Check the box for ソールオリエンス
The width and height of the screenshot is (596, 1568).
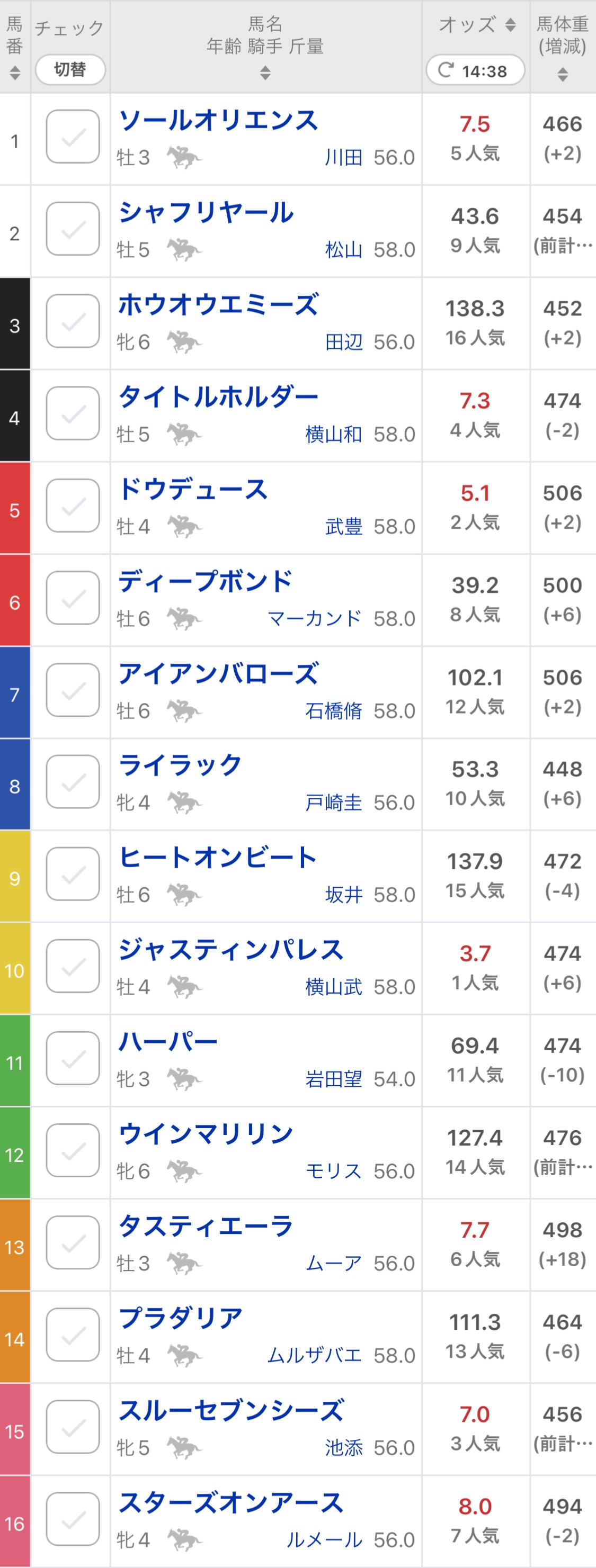(73, 137)
